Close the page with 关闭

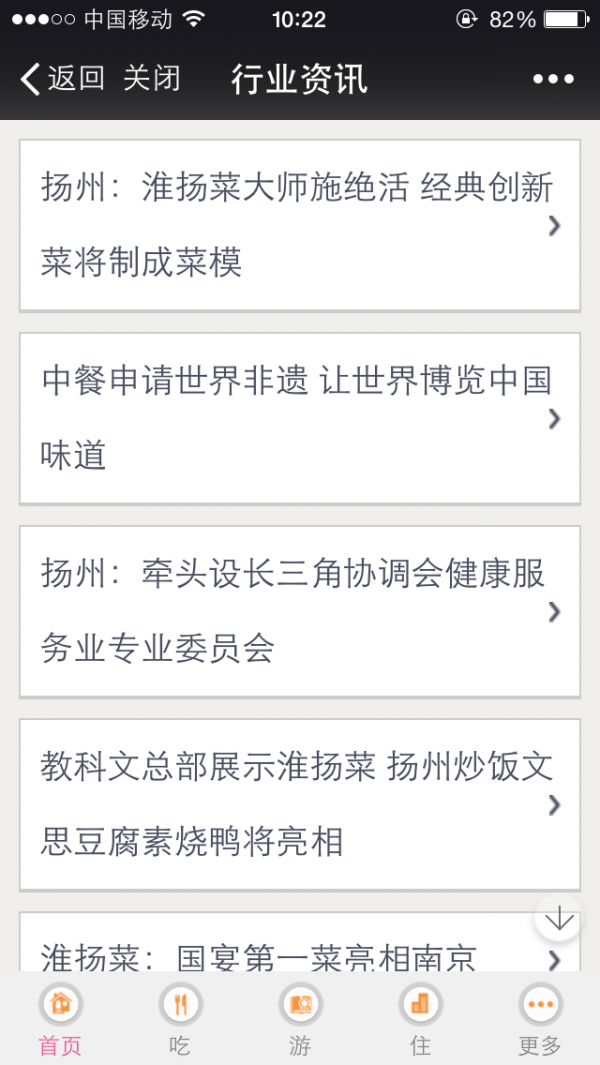pyautogui.click(x=152, y=79)
